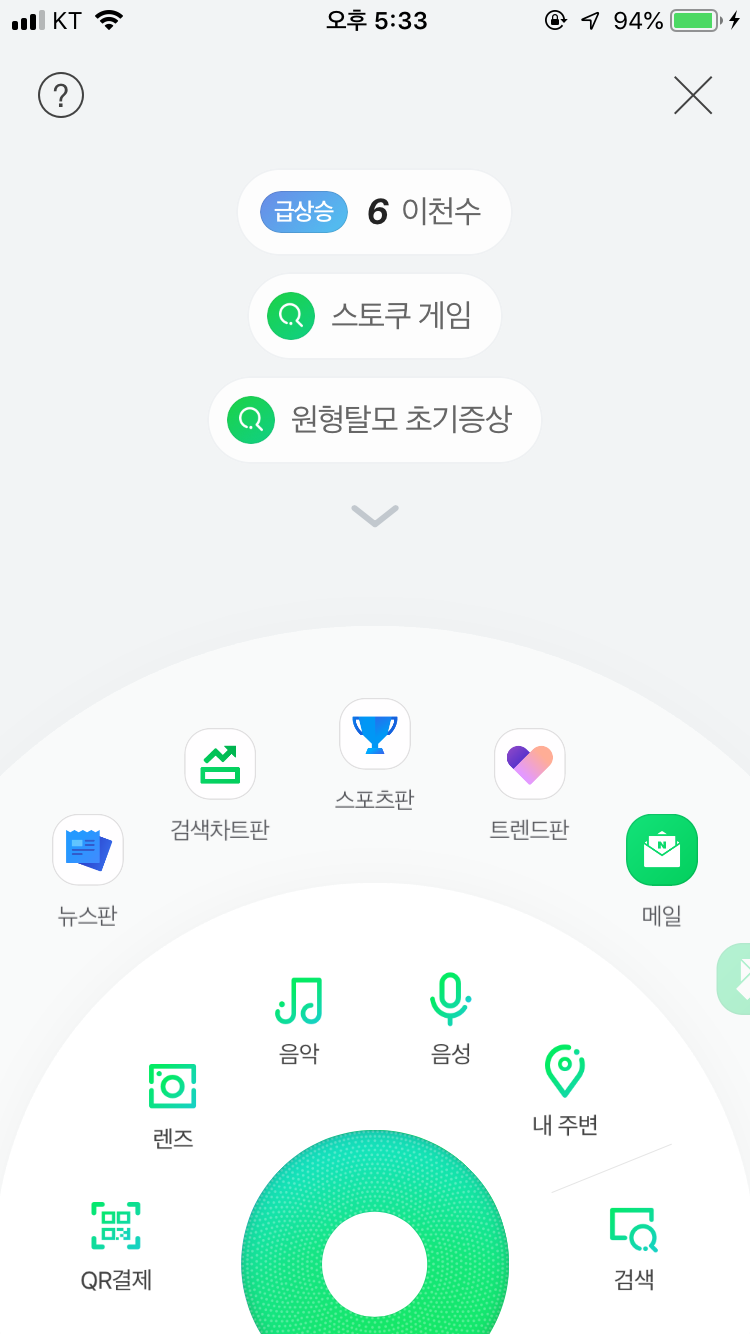Open 트렌드판 shortcut
Screen dimensions: 750x1334
tap(530, 765)
